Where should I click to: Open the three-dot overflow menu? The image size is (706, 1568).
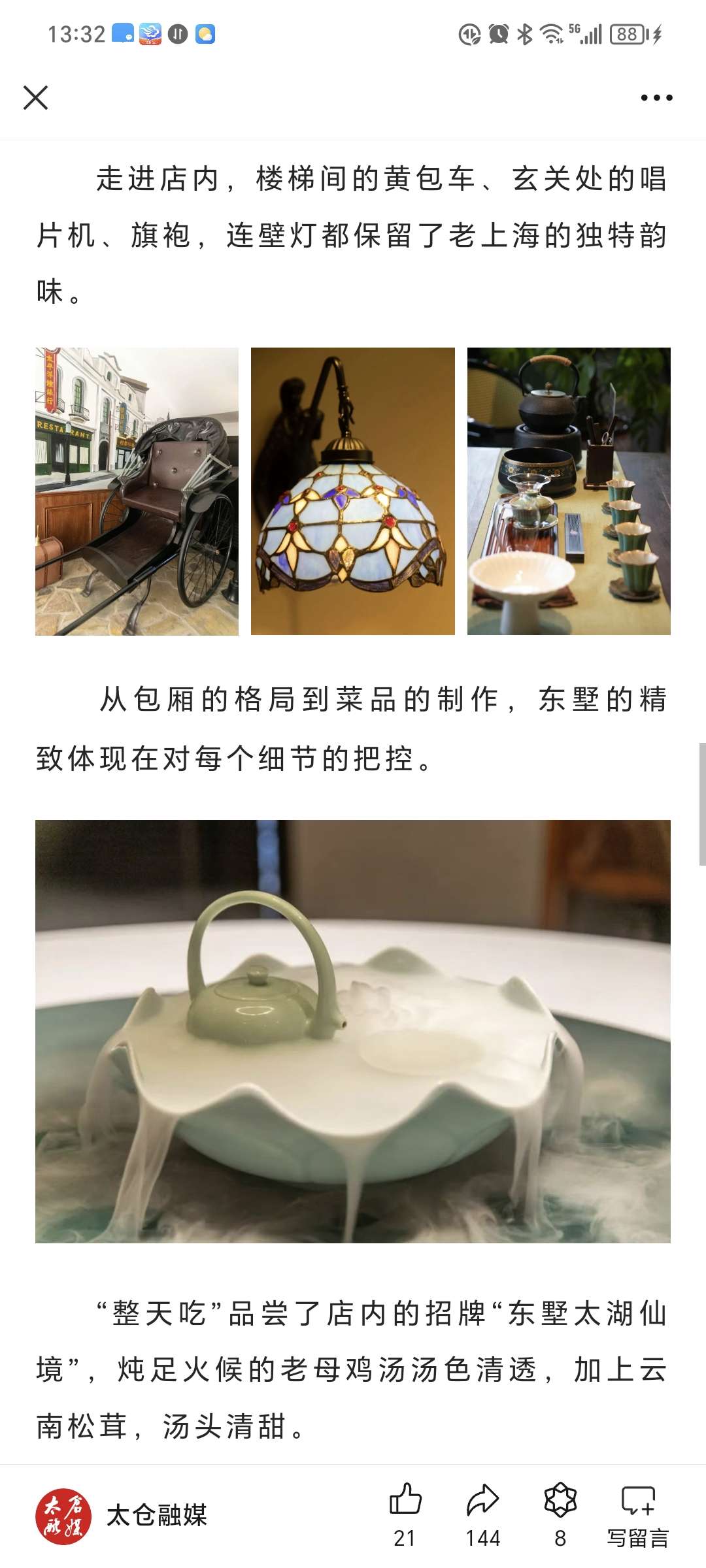[656, 98]
